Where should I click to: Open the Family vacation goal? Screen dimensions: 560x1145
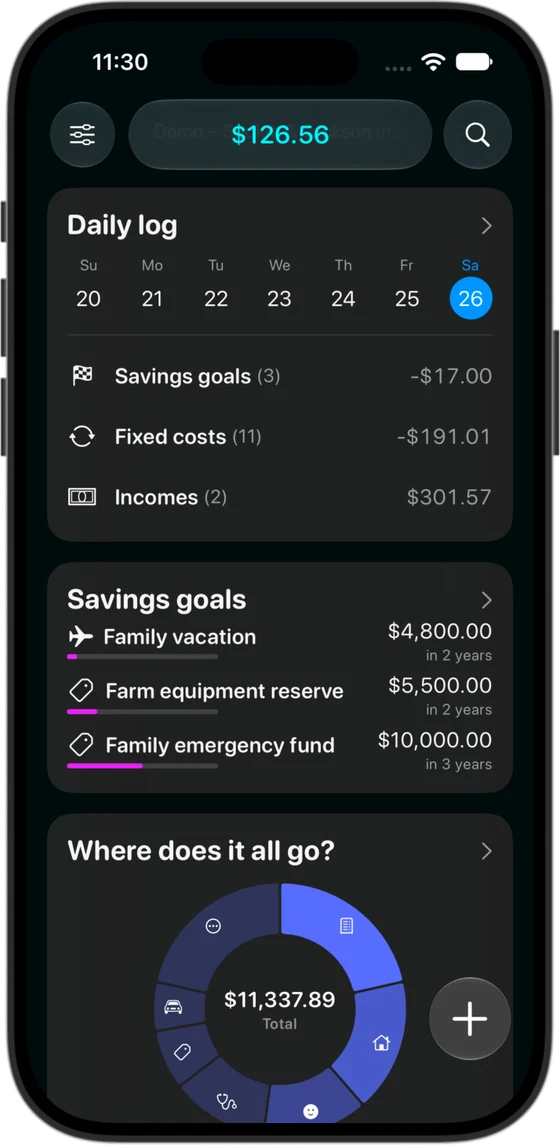[x=280, y=642]
